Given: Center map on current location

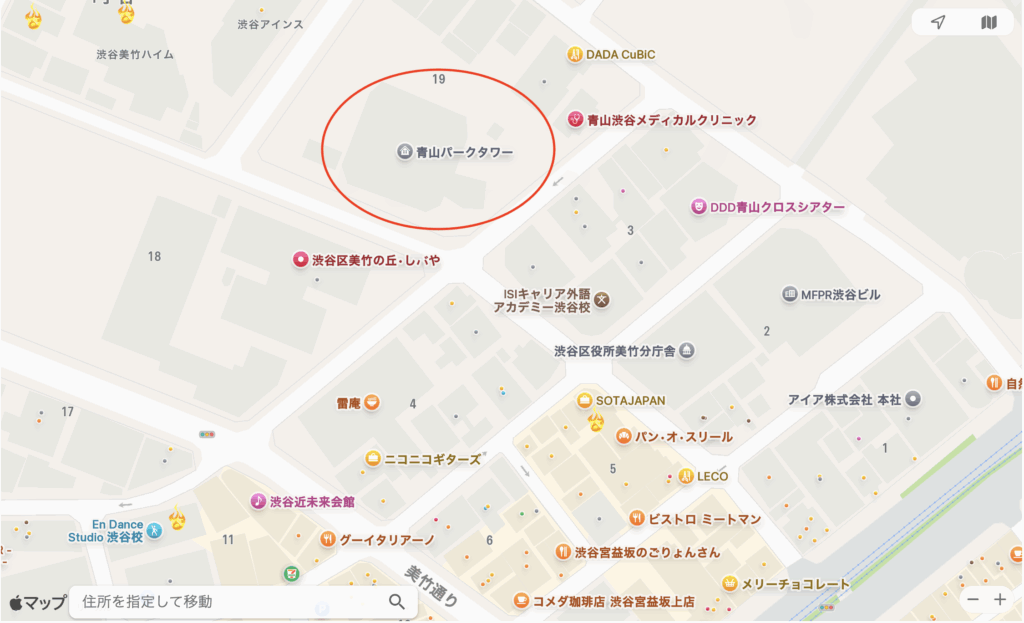Looking at the screenshot, I should [x=937, y=22].
